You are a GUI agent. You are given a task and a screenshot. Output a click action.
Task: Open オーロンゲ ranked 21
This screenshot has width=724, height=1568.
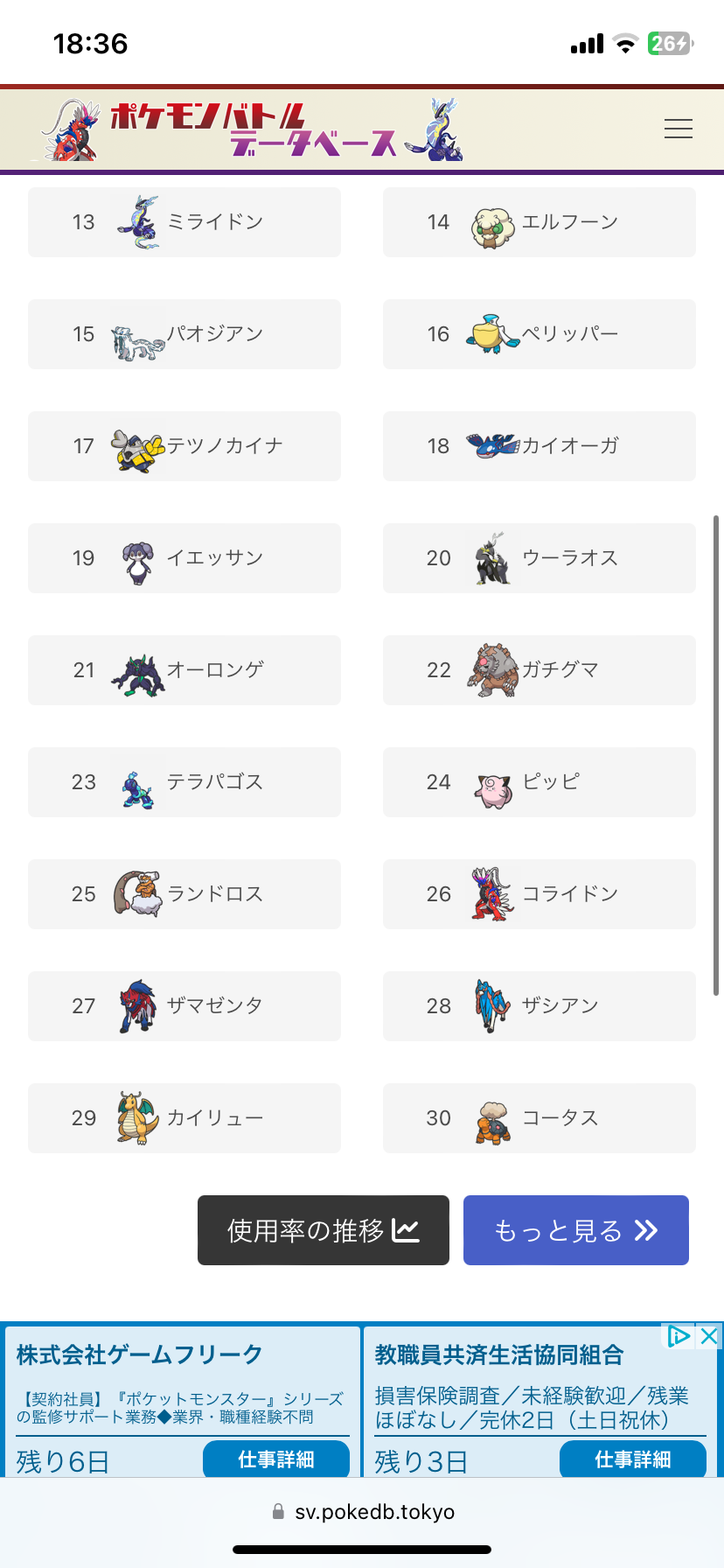pyautogui.click(x=184, y=670)
